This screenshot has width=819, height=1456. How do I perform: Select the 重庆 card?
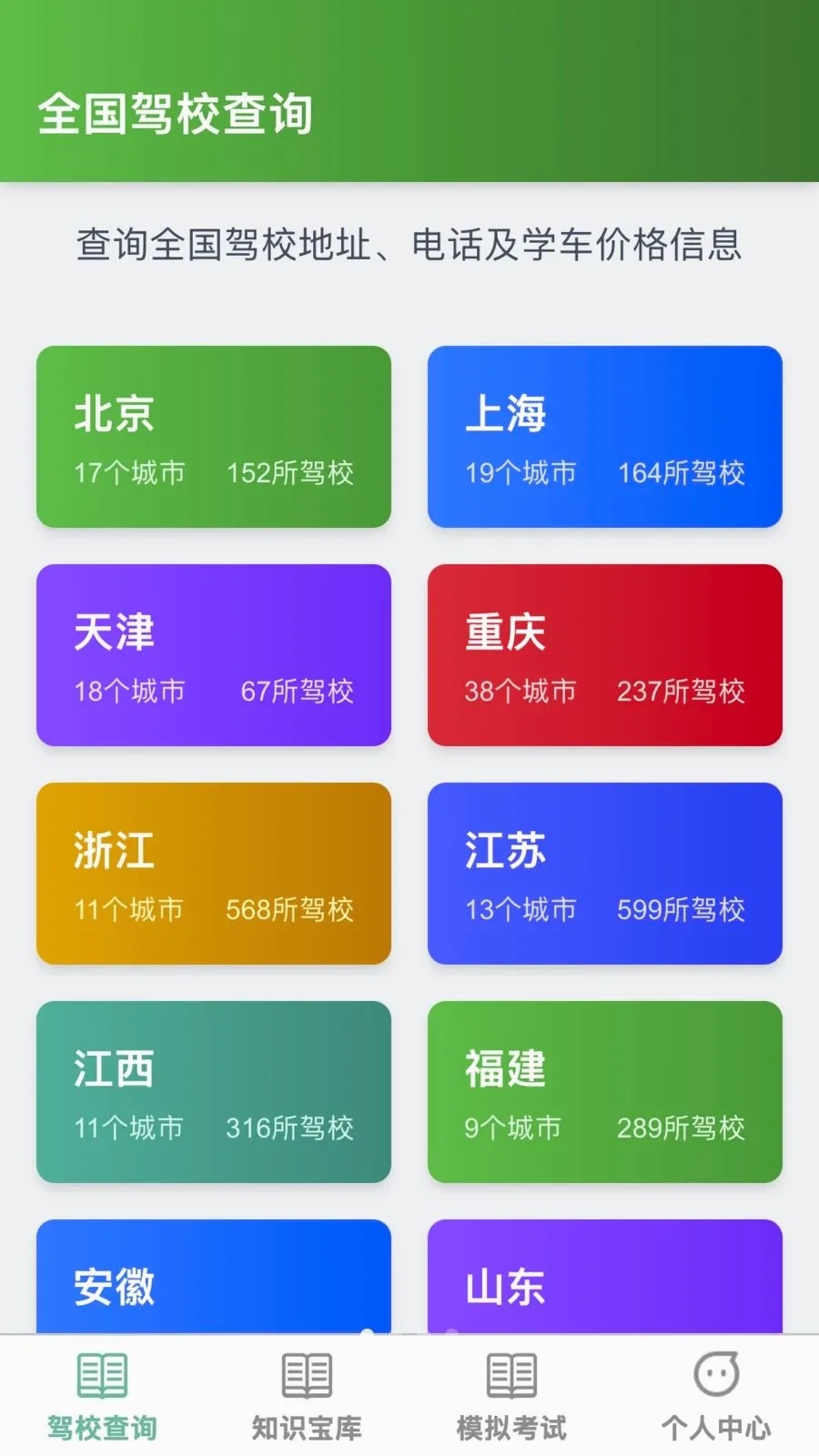[605, 655]
